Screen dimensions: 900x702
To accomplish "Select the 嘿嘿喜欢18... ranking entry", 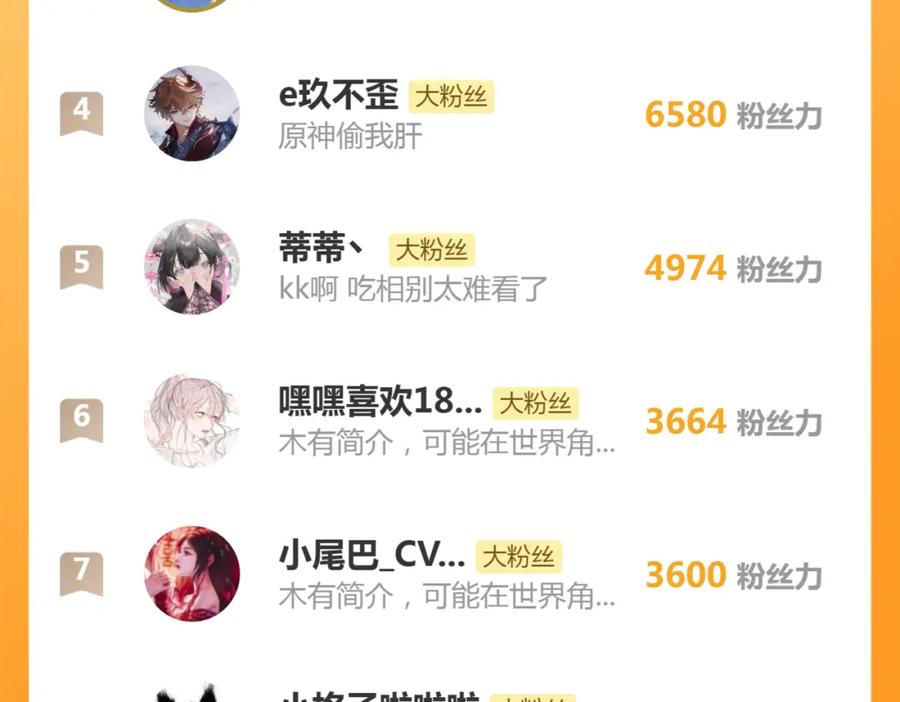I will point(450,421).
